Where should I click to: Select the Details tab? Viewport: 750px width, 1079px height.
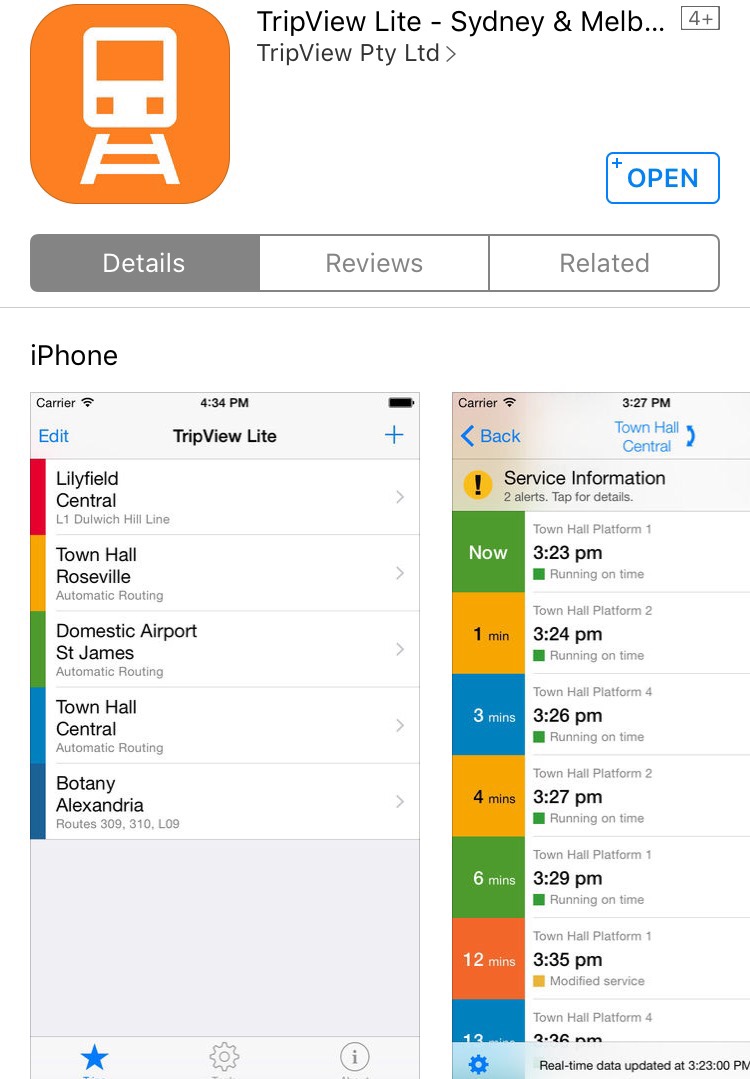[x=145, y=263]
